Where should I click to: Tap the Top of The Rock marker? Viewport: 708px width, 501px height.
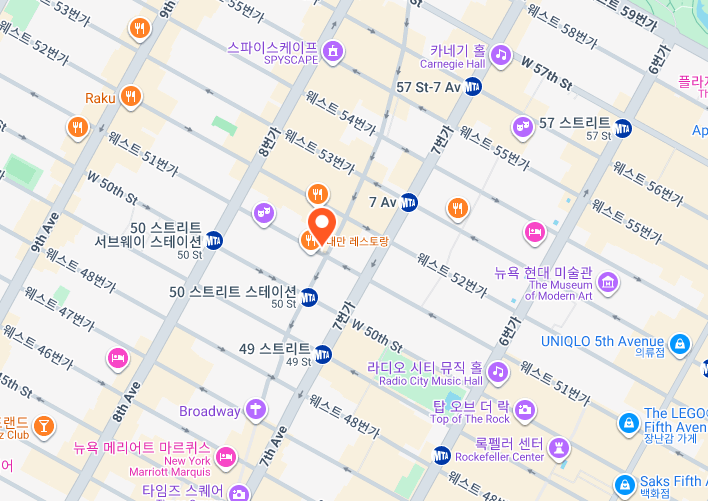525,410
